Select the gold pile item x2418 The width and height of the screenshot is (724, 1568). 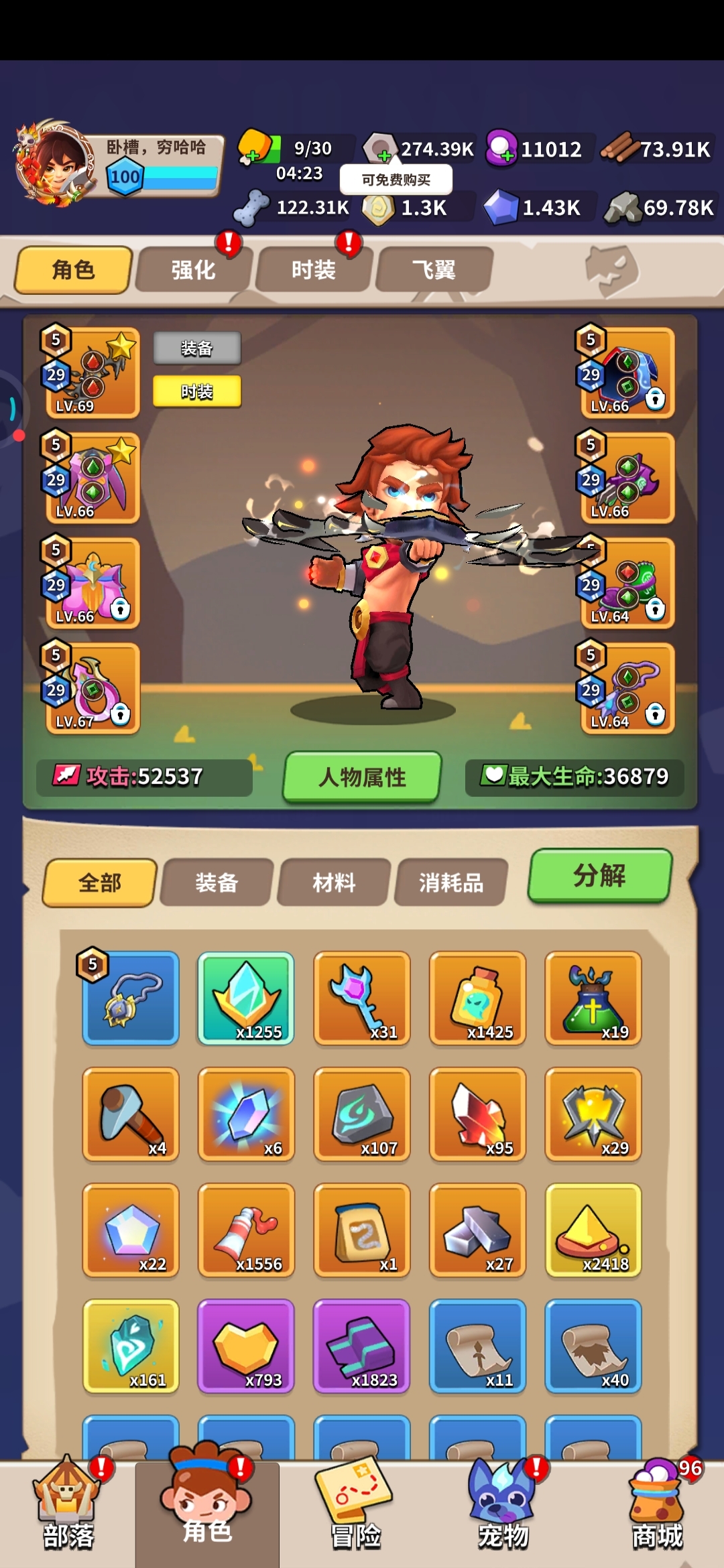click(593, 1230)
